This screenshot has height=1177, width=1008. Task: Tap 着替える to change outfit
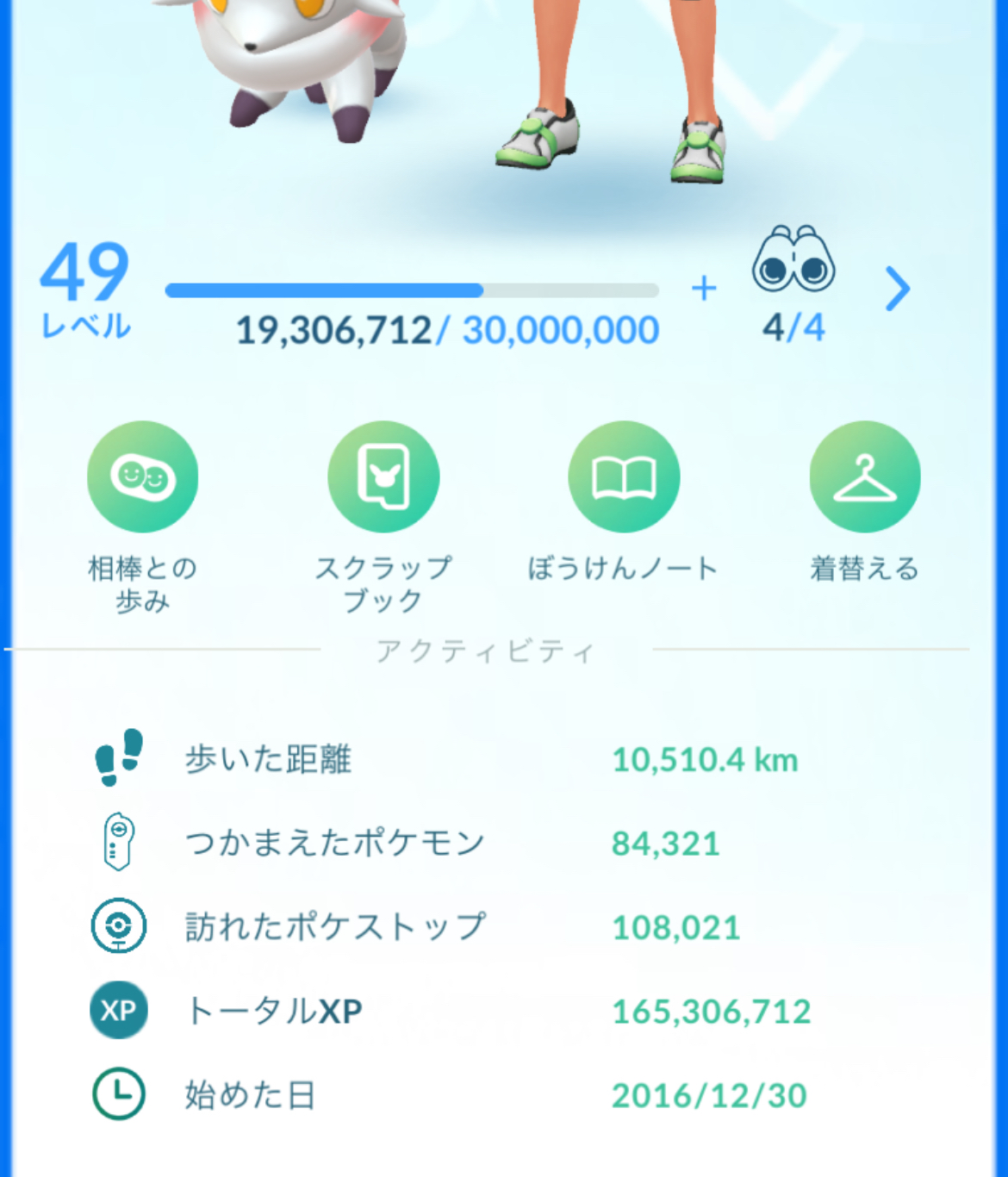864,476
